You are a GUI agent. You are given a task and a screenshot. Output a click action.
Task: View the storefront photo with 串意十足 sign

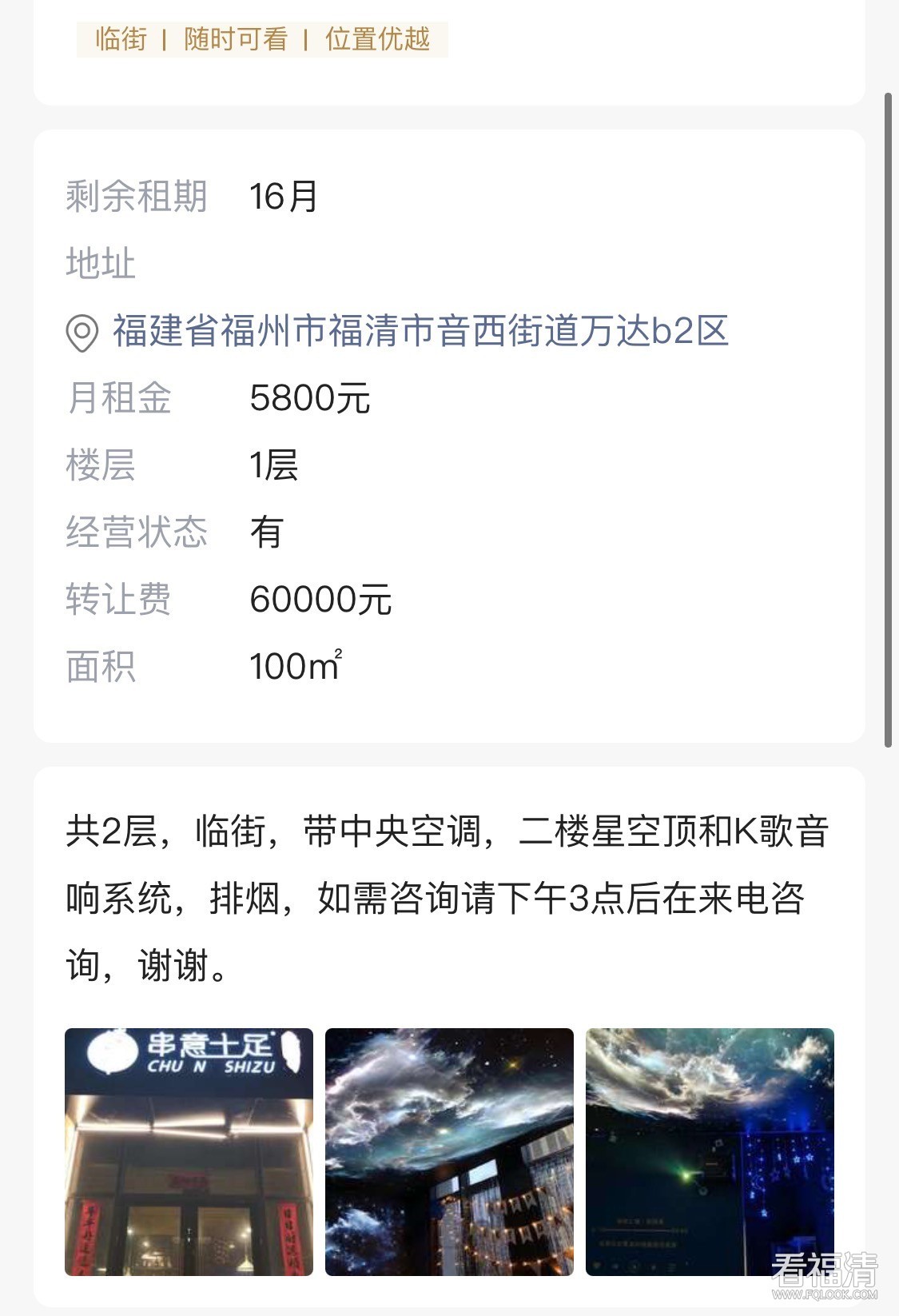[189, 1151]
